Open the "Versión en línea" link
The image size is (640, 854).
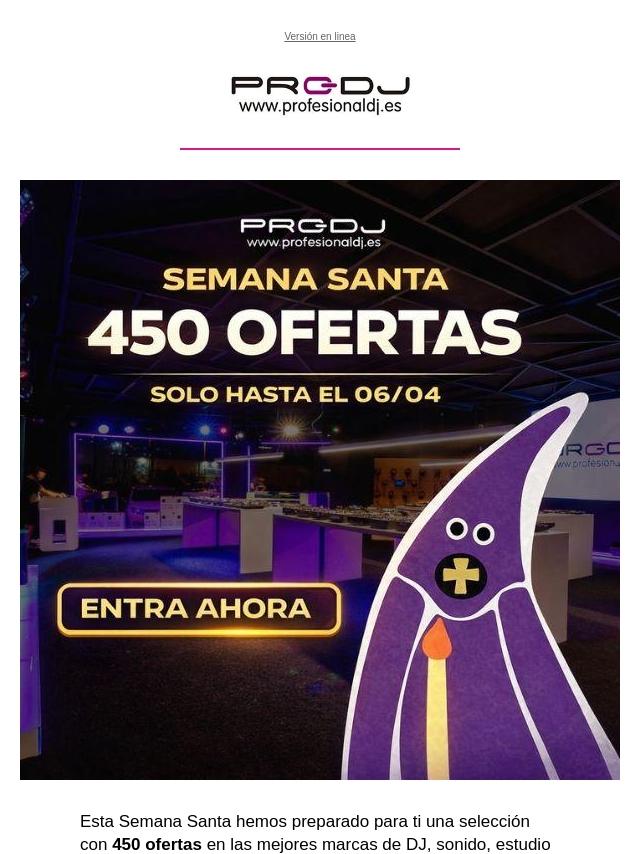[x=319, y=37]
